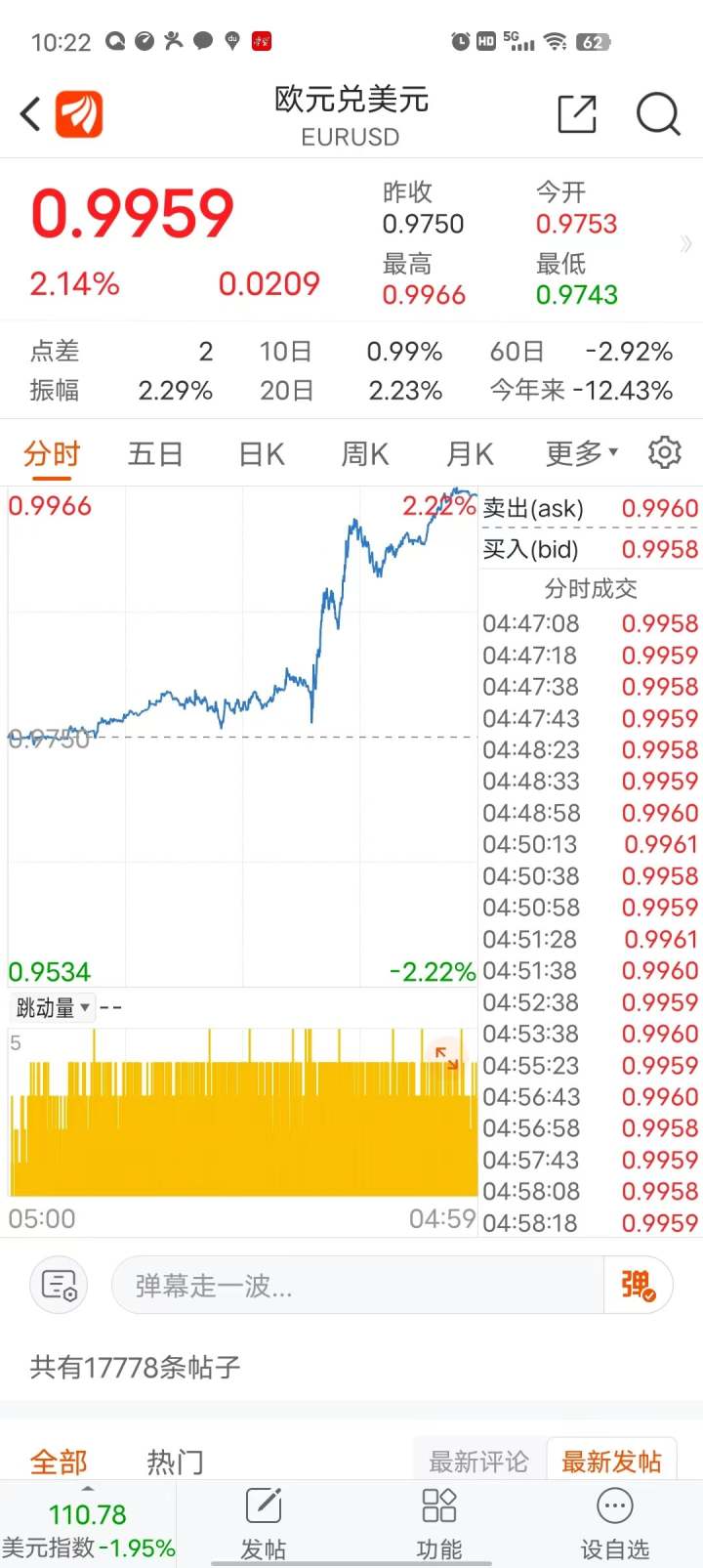Go back using the back arrow
The image size is (703, 1568).
[x=28, y=113]
